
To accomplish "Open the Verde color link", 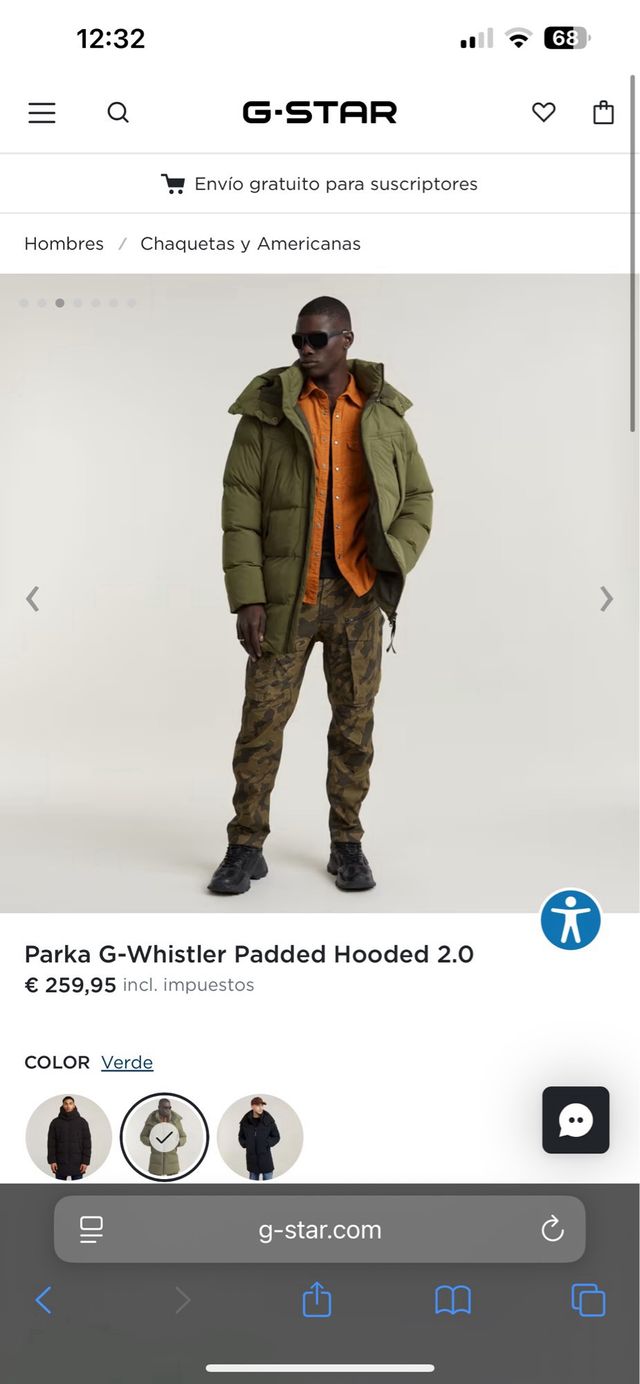I will 127,1062.
